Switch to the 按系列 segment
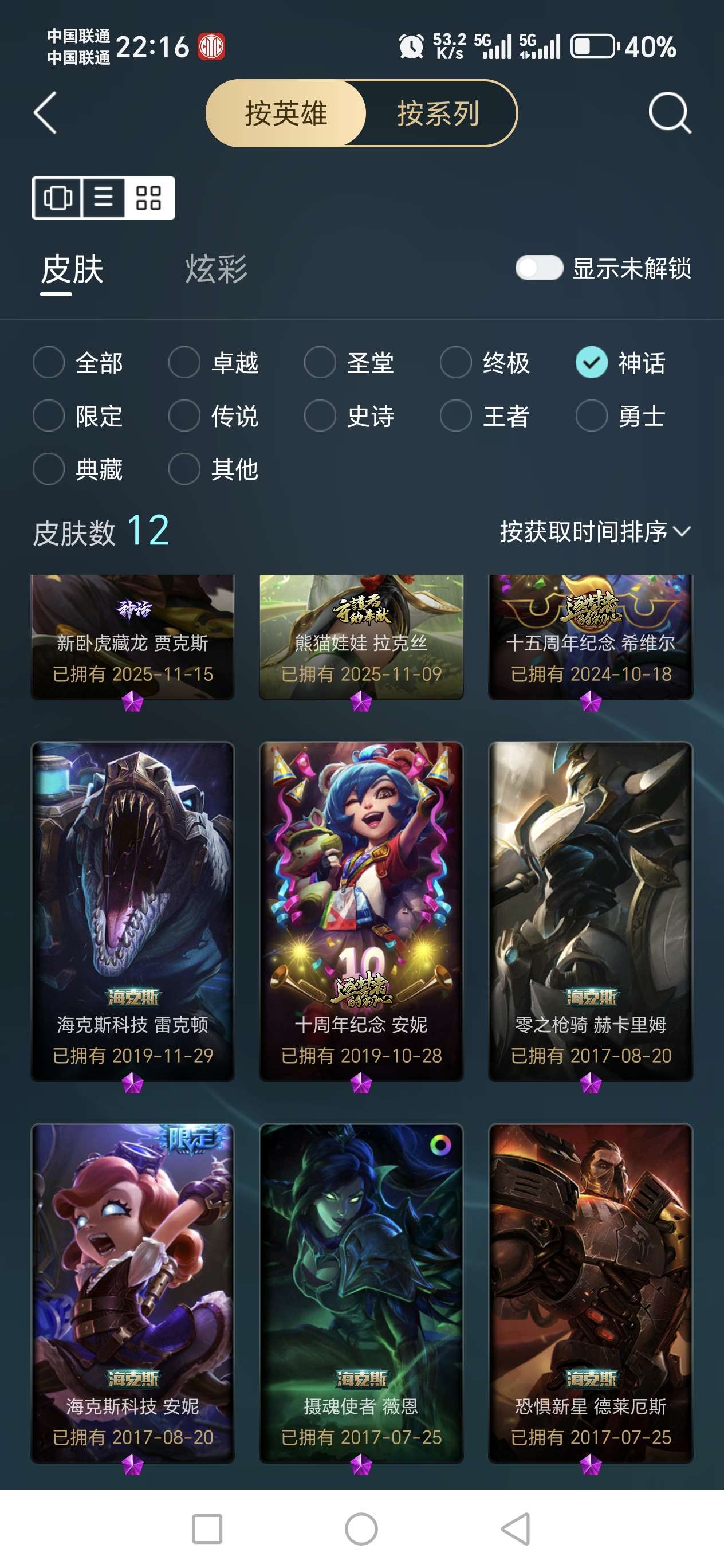 pyautogui.click(x=438, y=114)
